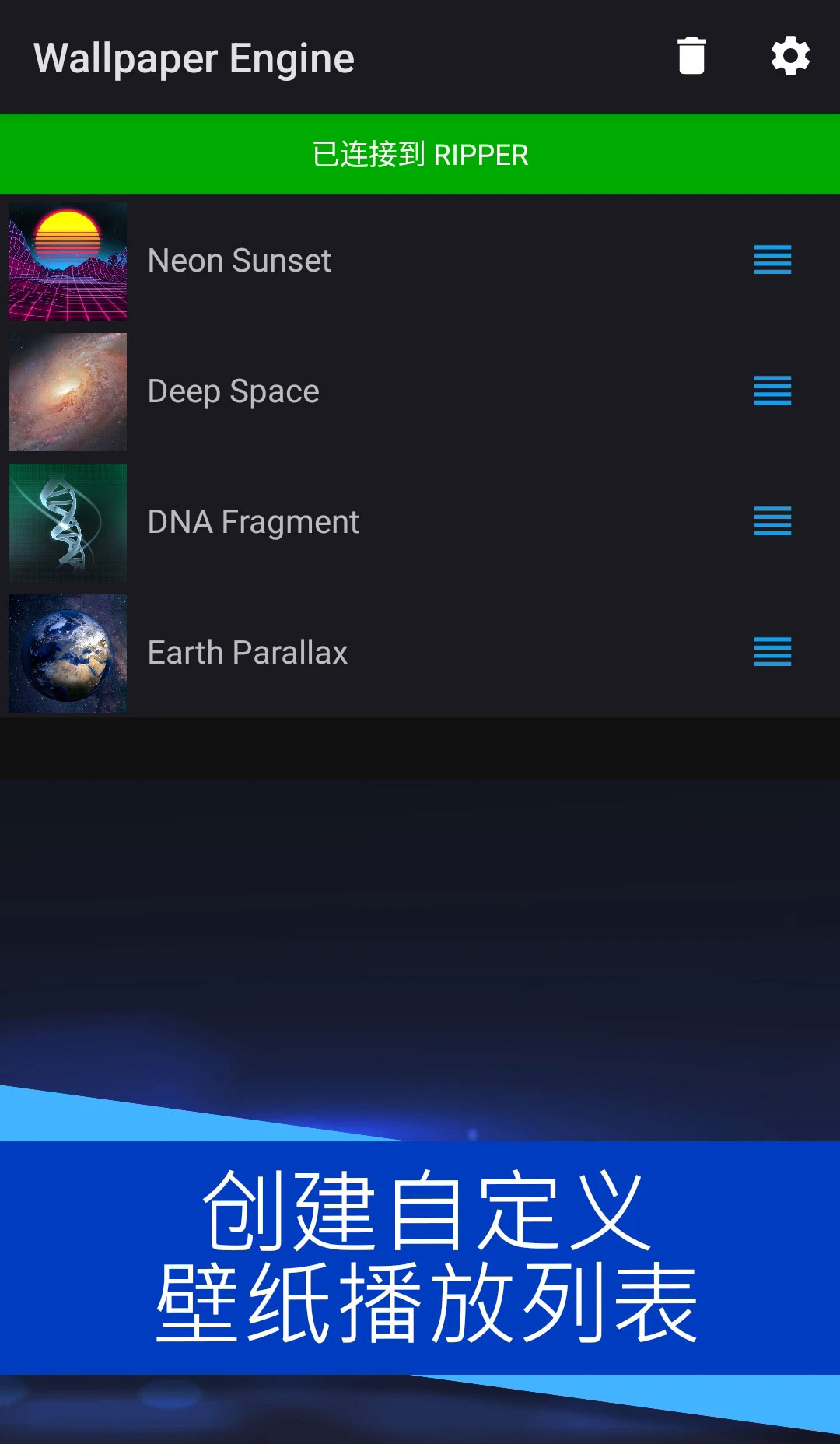Select the Neon Sunset wallpaper thumbnail
The height and width of the screenshot is (1444, 840).
(67, 261)
